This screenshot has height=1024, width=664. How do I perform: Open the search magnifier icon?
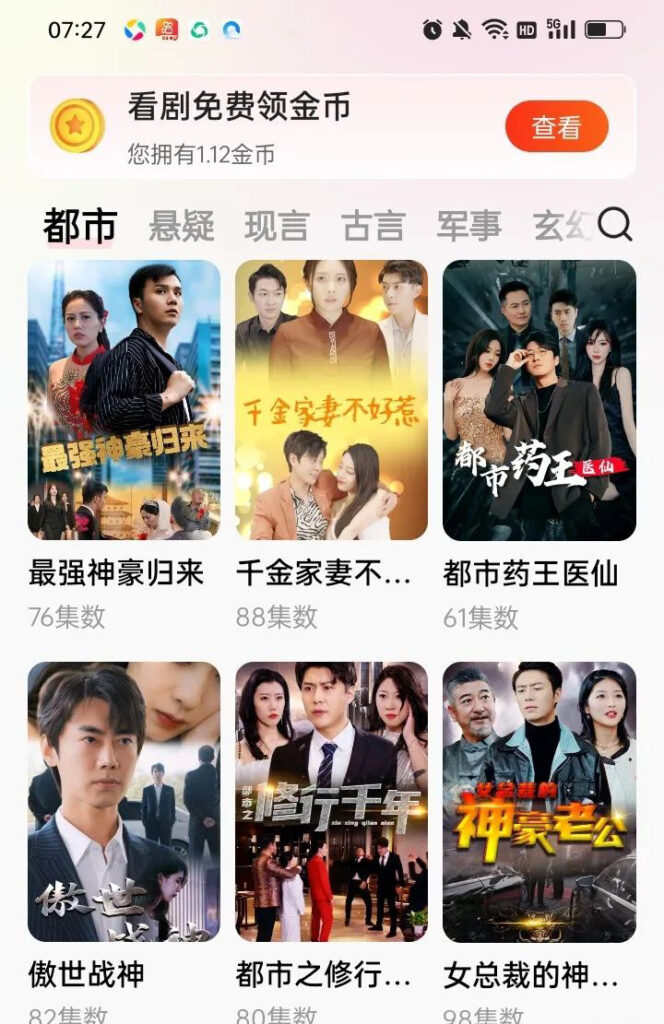tap(615, 226)
